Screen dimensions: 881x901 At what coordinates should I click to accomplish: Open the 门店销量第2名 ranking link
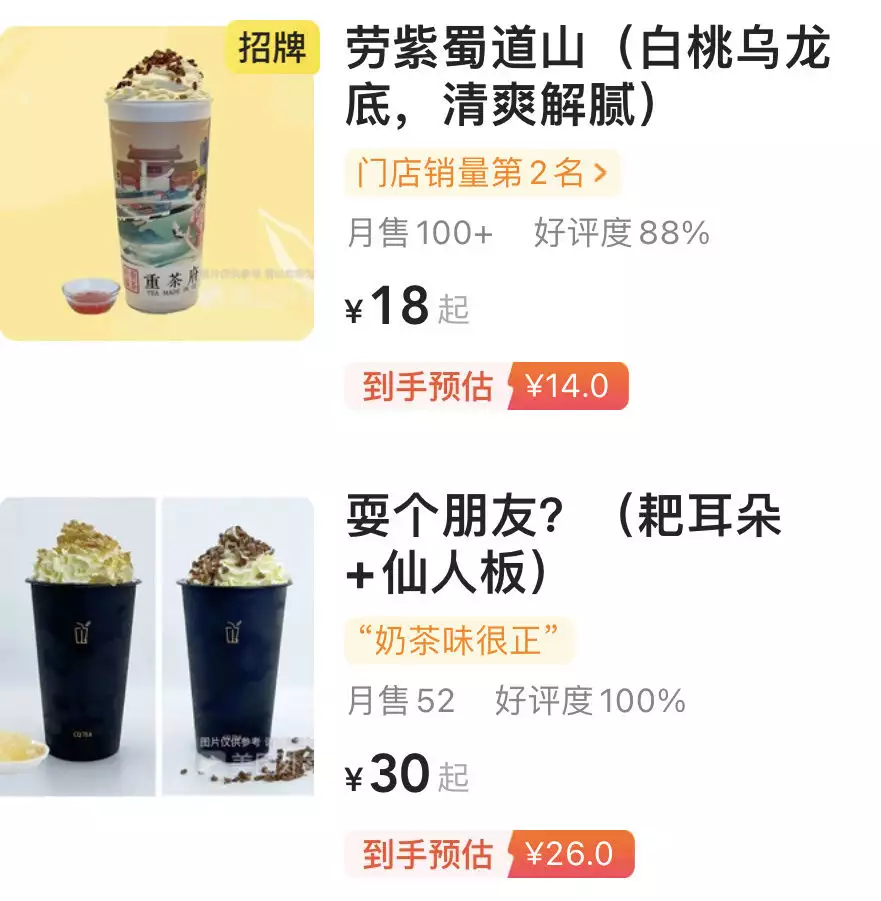click(481, 173)
